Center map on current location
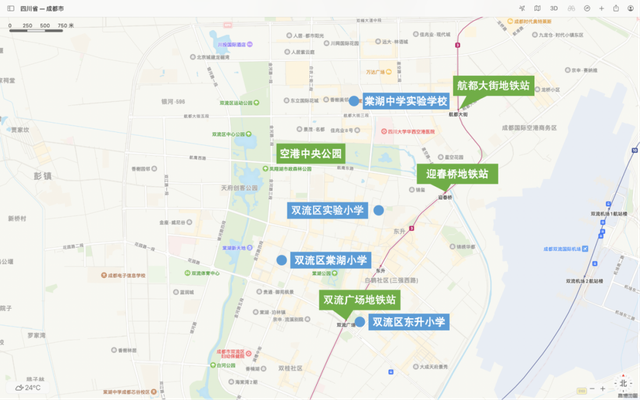Screen dimensions: 640x400 coord(522,8)
